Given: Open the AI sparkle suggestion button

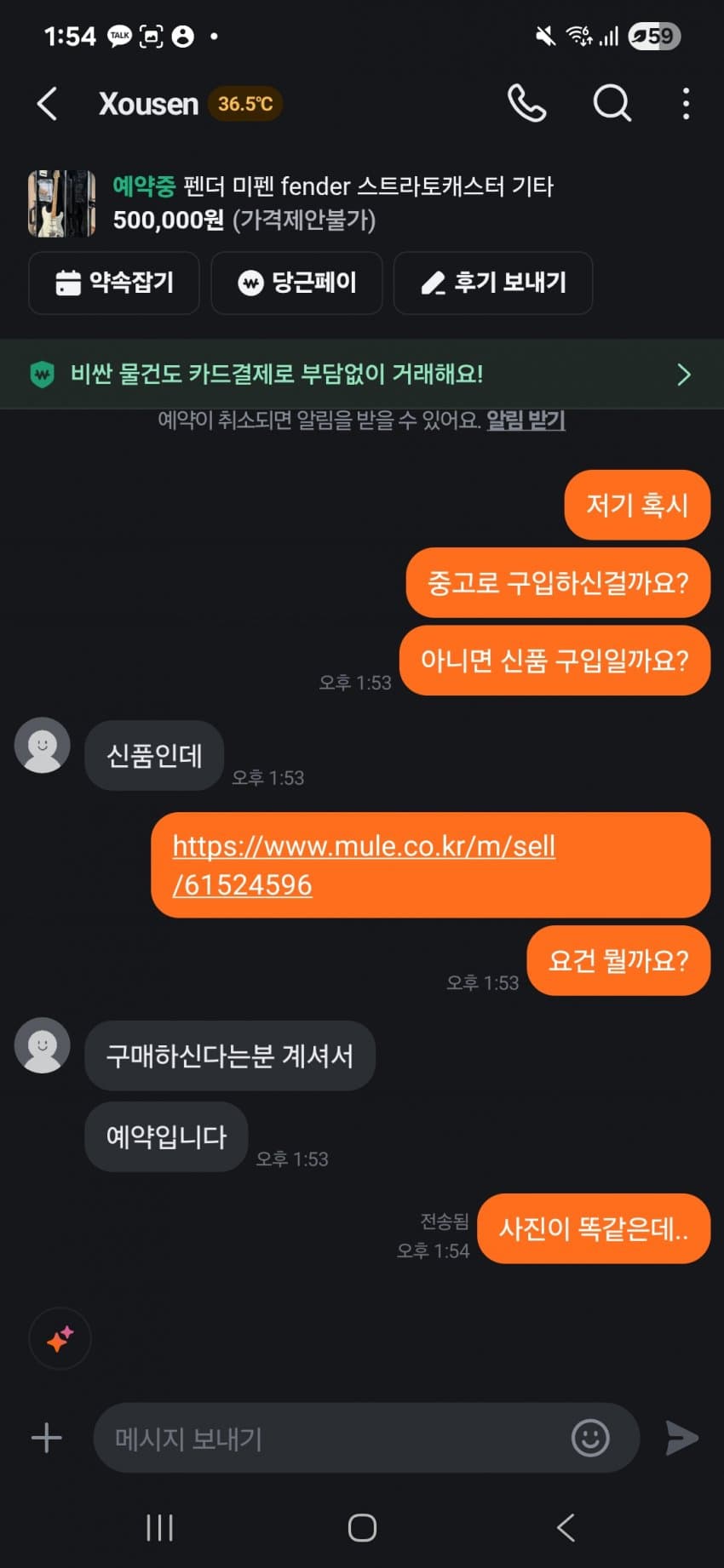Looking at the screenshot, I should click(60, 1339).
